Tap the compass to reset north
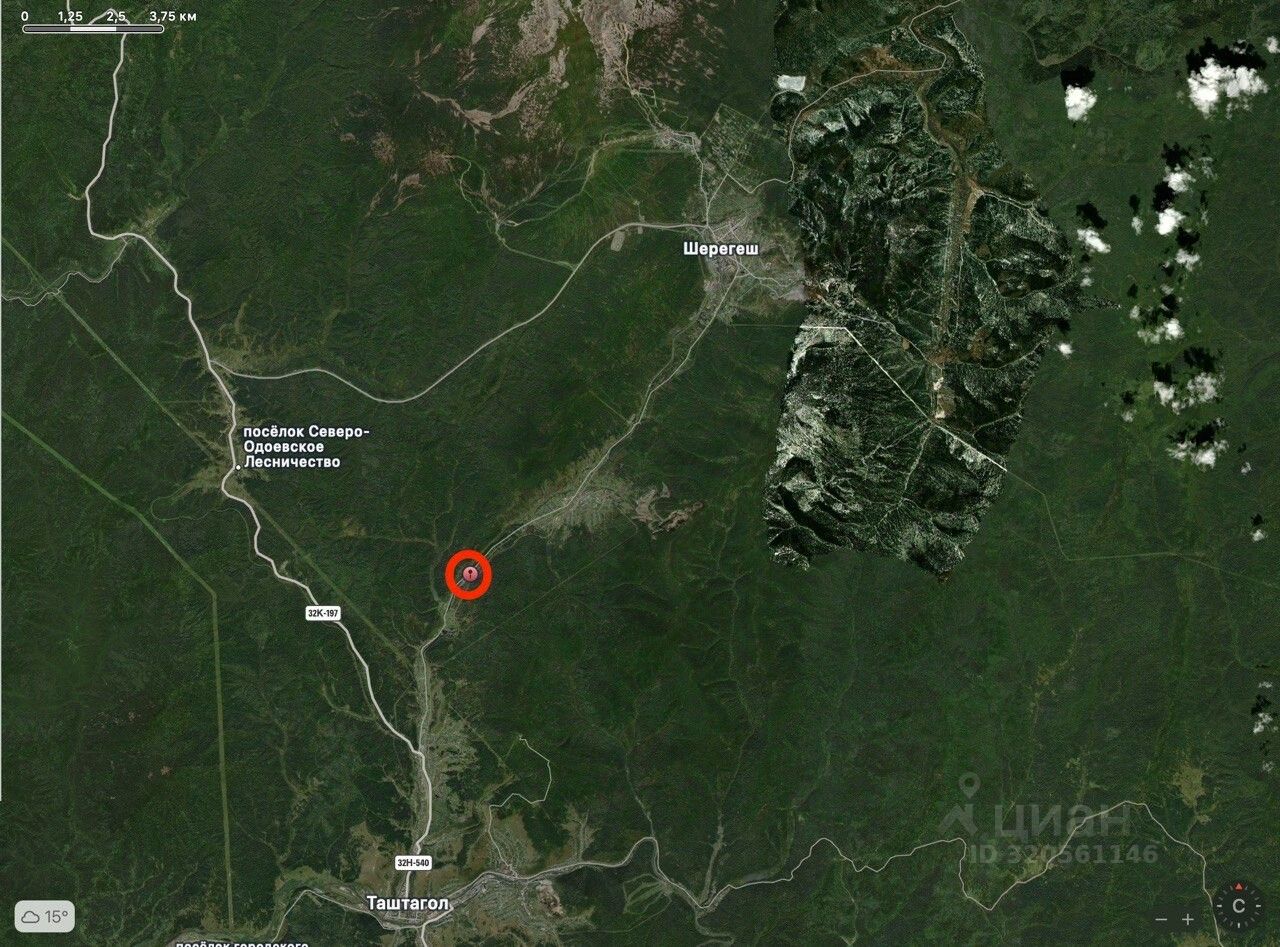The height and width of the screenshot is (947, 1280). click(1238, 907)
